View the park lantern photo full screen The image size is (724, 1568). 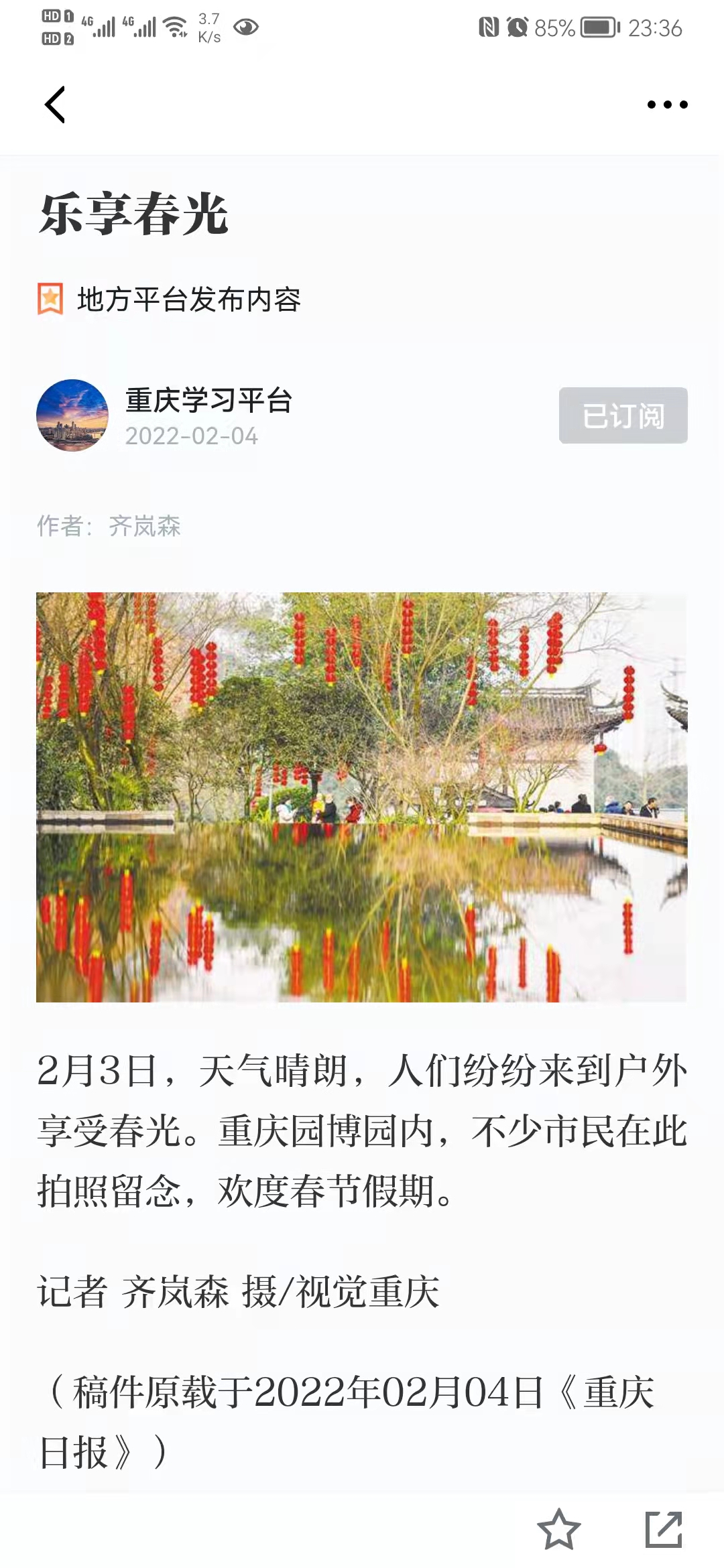[361, 797]
